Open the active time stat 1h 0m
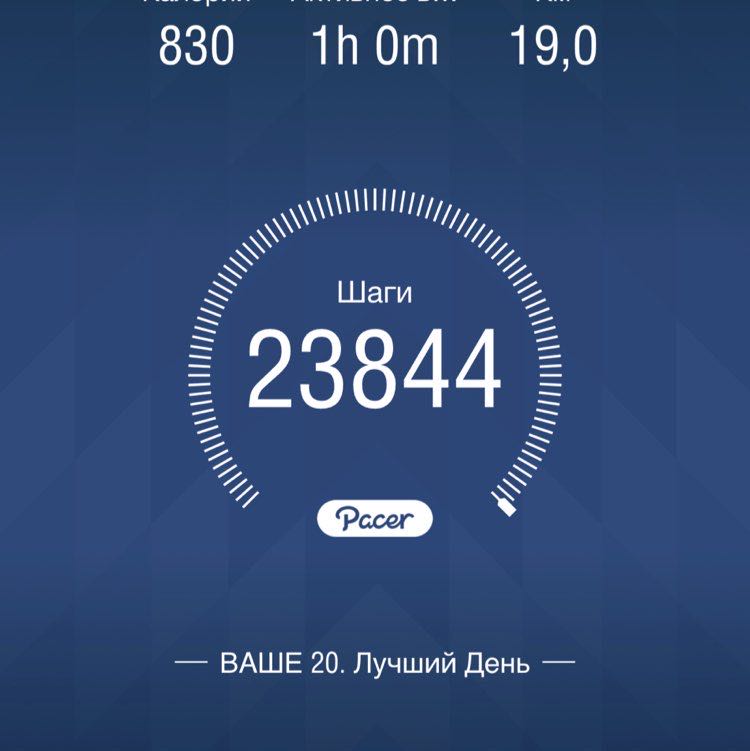Screen dimensions: 750x751 (375, 45)
